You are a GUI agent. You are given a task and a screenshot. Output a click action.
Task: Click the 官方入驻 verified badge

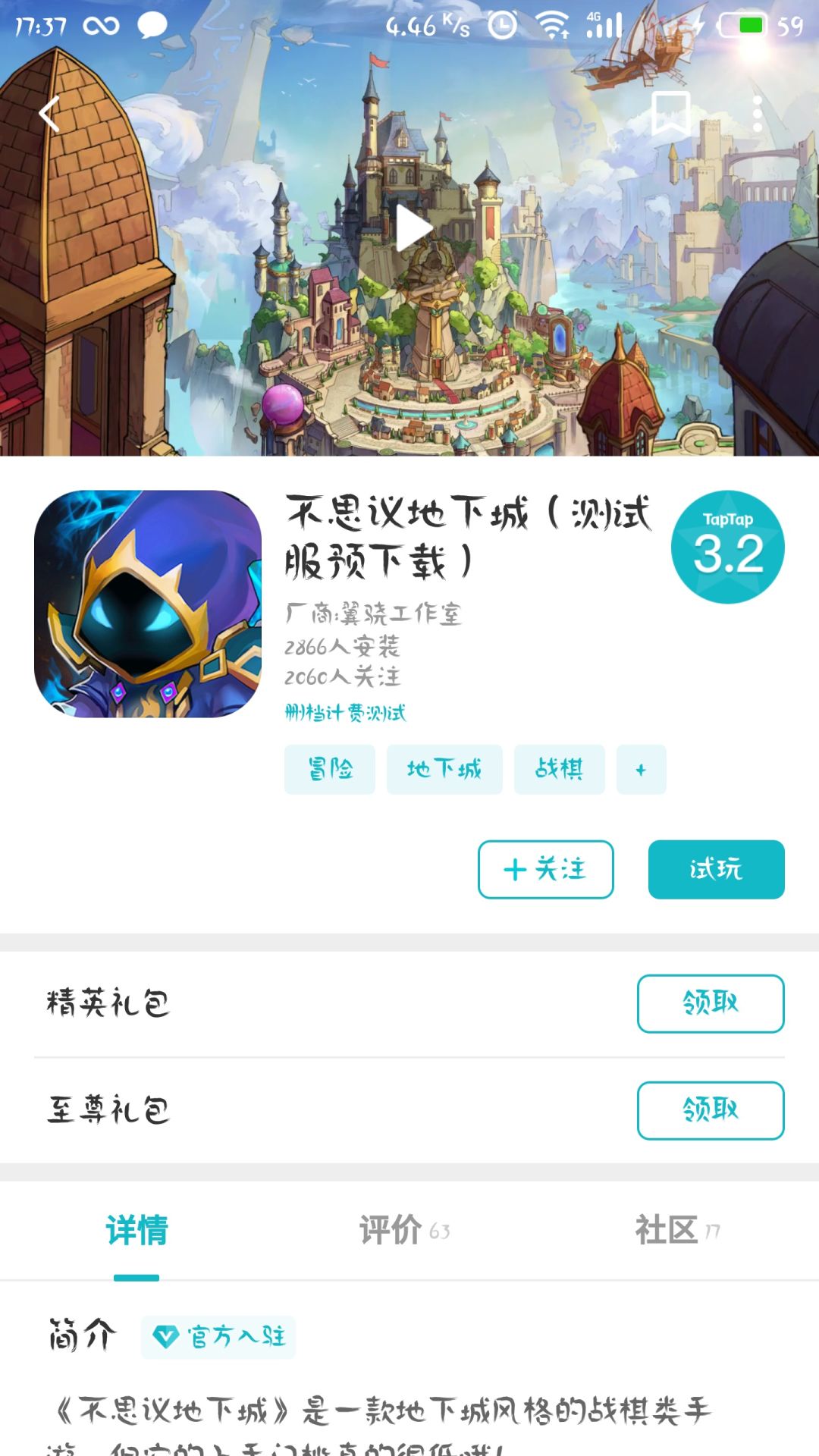coord(218,1338)
